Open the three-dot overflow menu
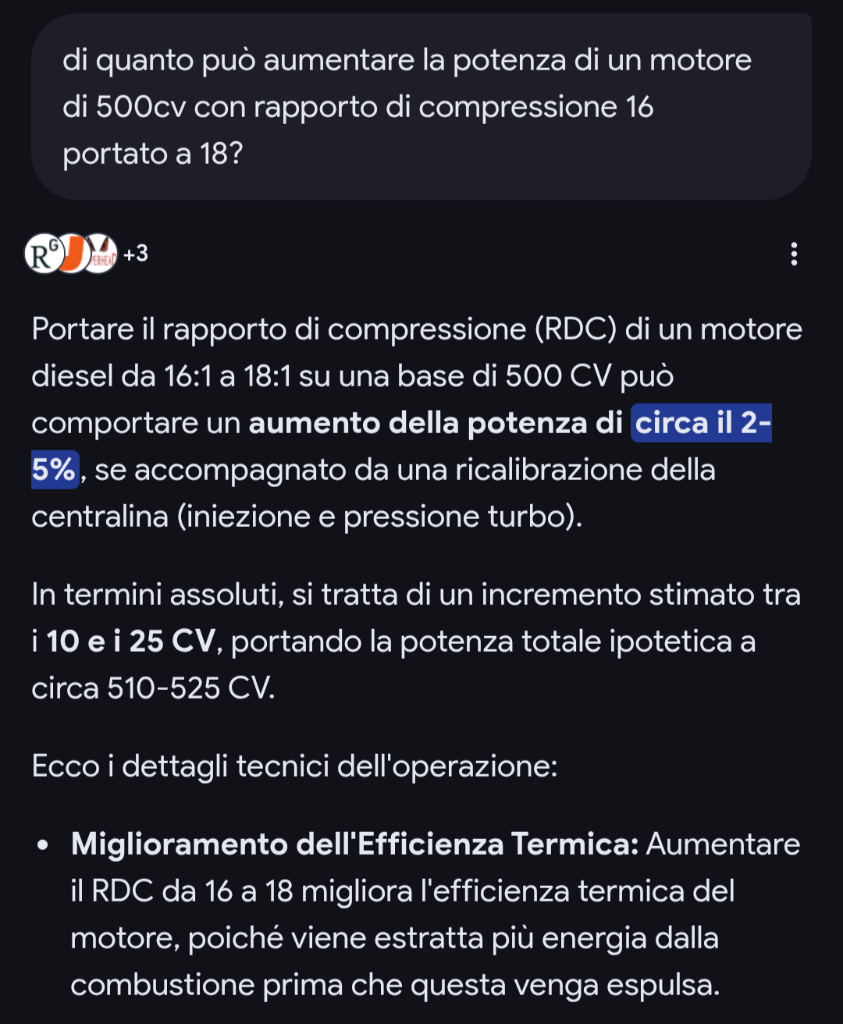This screenshot has height=1024, width=843. (794, 254)
